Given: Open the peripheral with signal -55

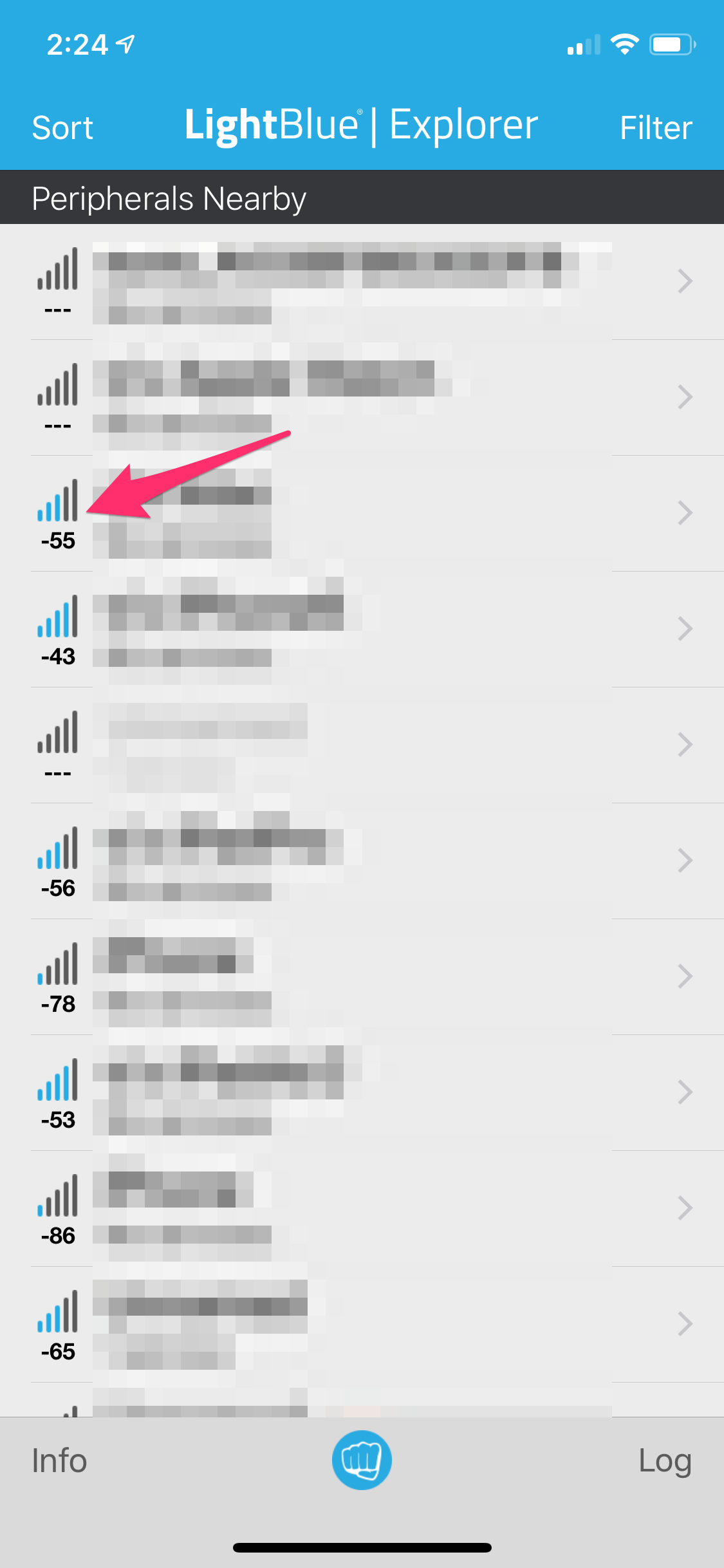Looking at the screenshot, I should pyautogui.click(x=360, y=514).
